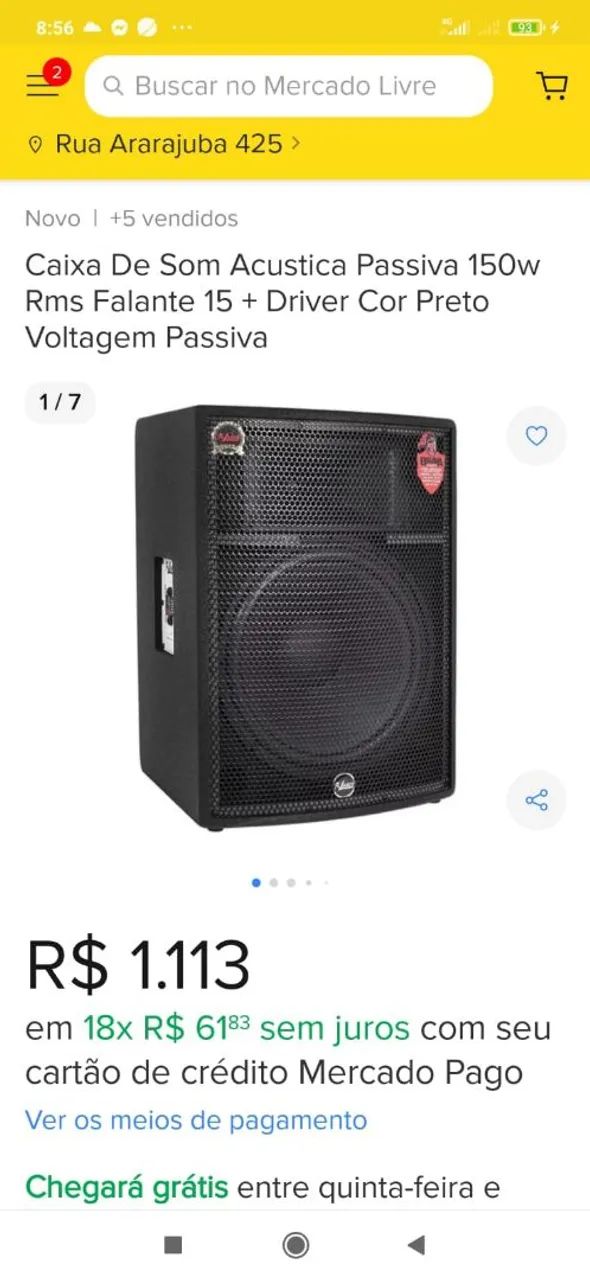Tap the system back button
590x1280 pixels.
417,1245
